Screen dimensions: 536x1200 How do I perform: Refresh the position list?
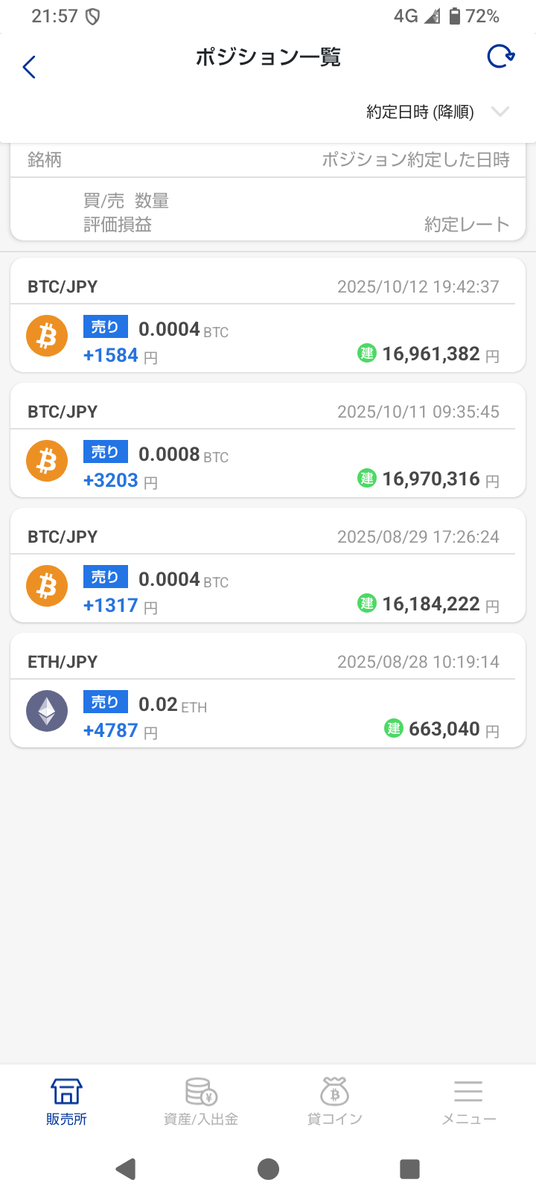(x=500, y=57)
